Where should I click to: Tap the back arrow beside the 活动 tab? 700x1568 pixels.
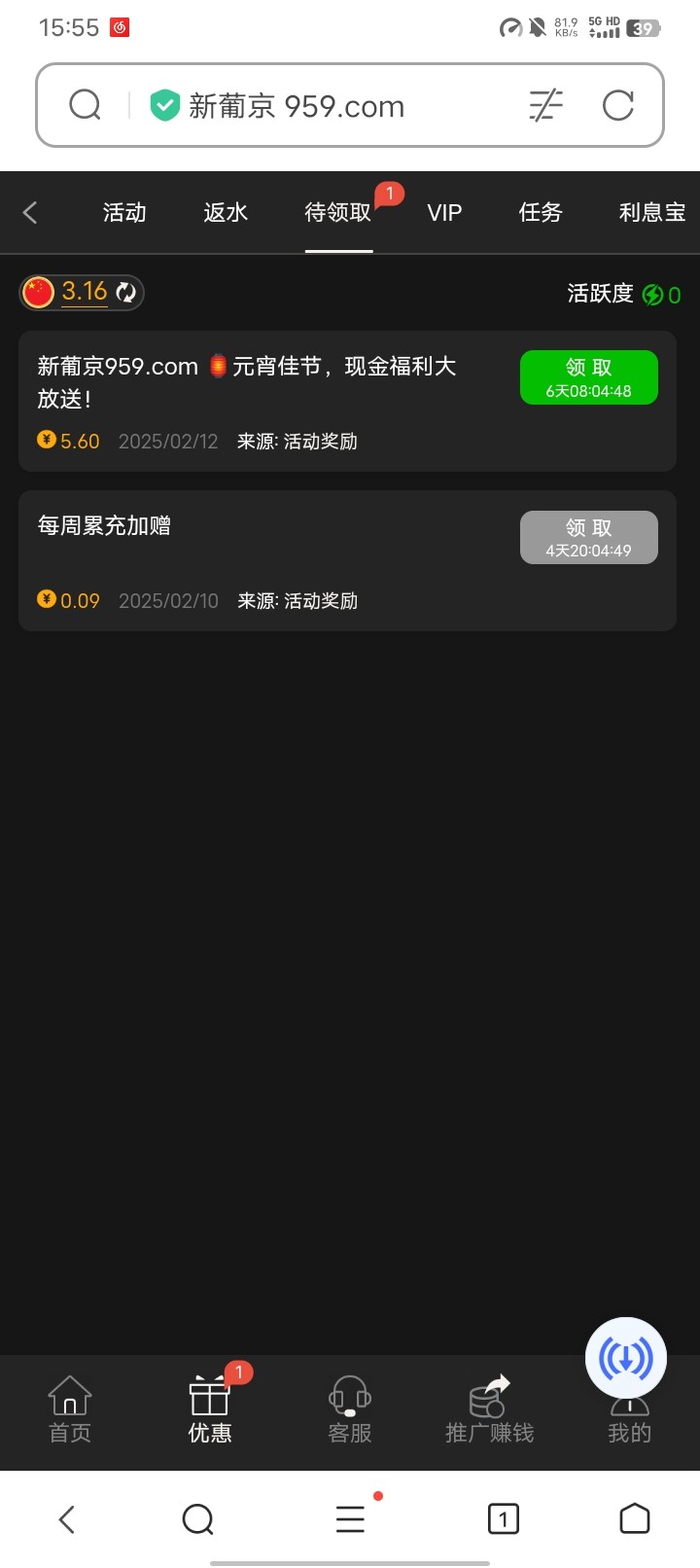(30, 212)
